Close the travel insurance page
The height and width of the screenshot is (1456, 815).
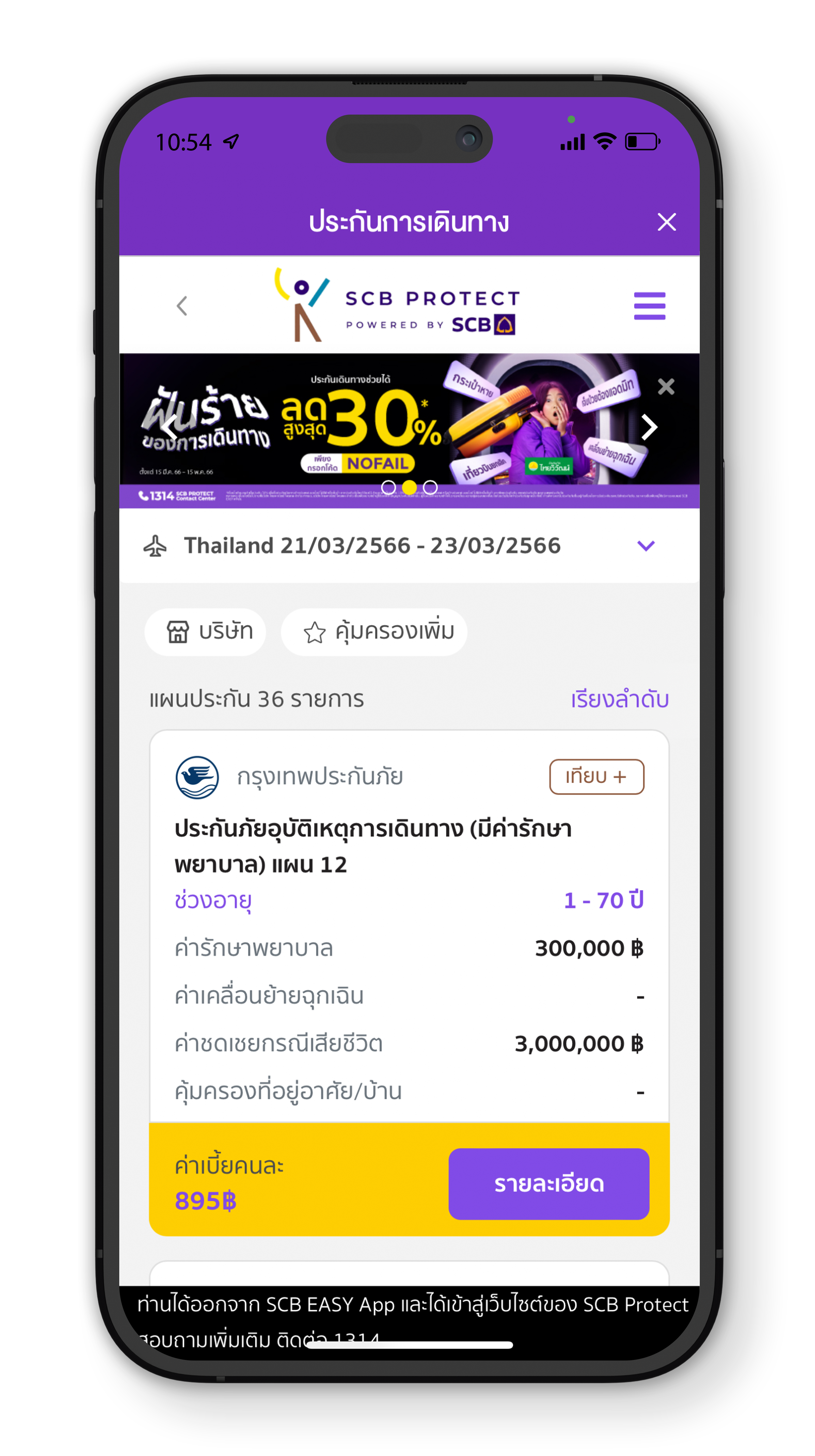tap(666, 222)
